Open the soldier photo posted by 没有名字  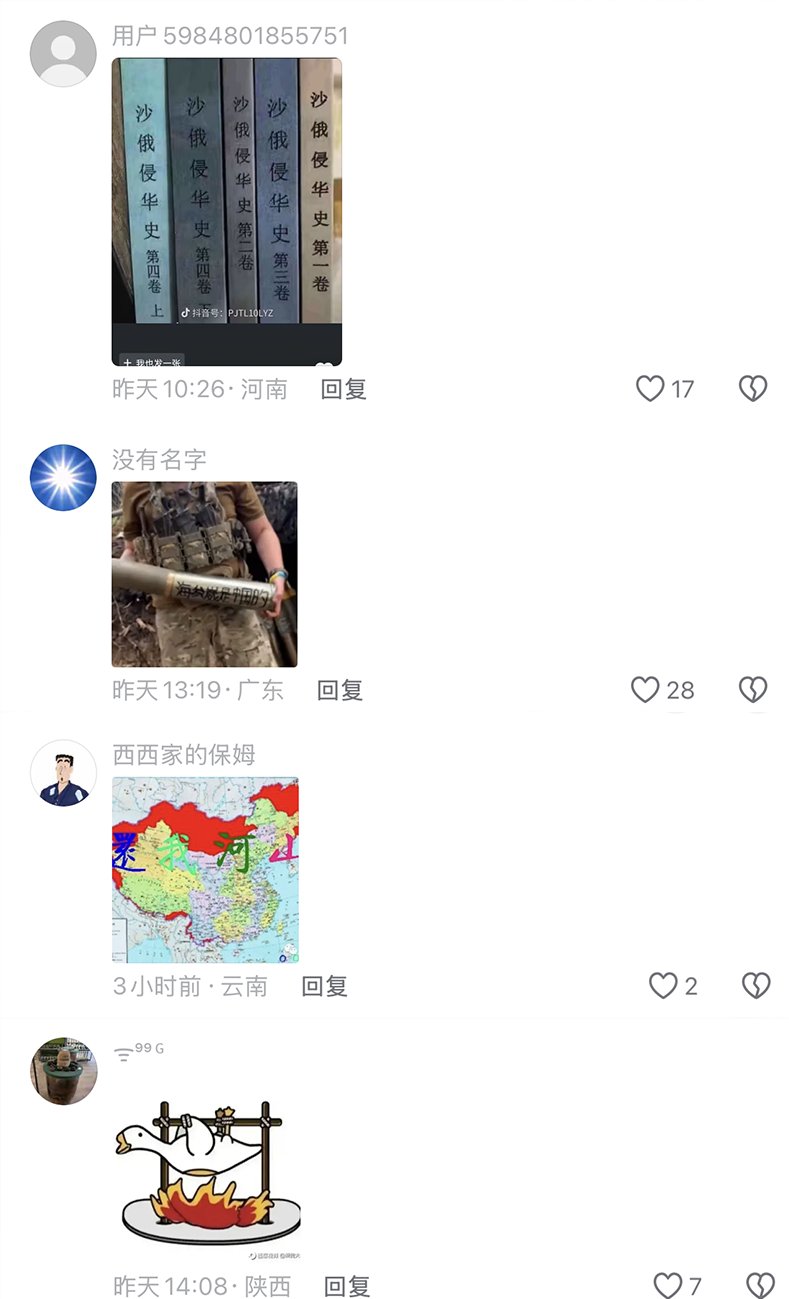pos(204,574)
